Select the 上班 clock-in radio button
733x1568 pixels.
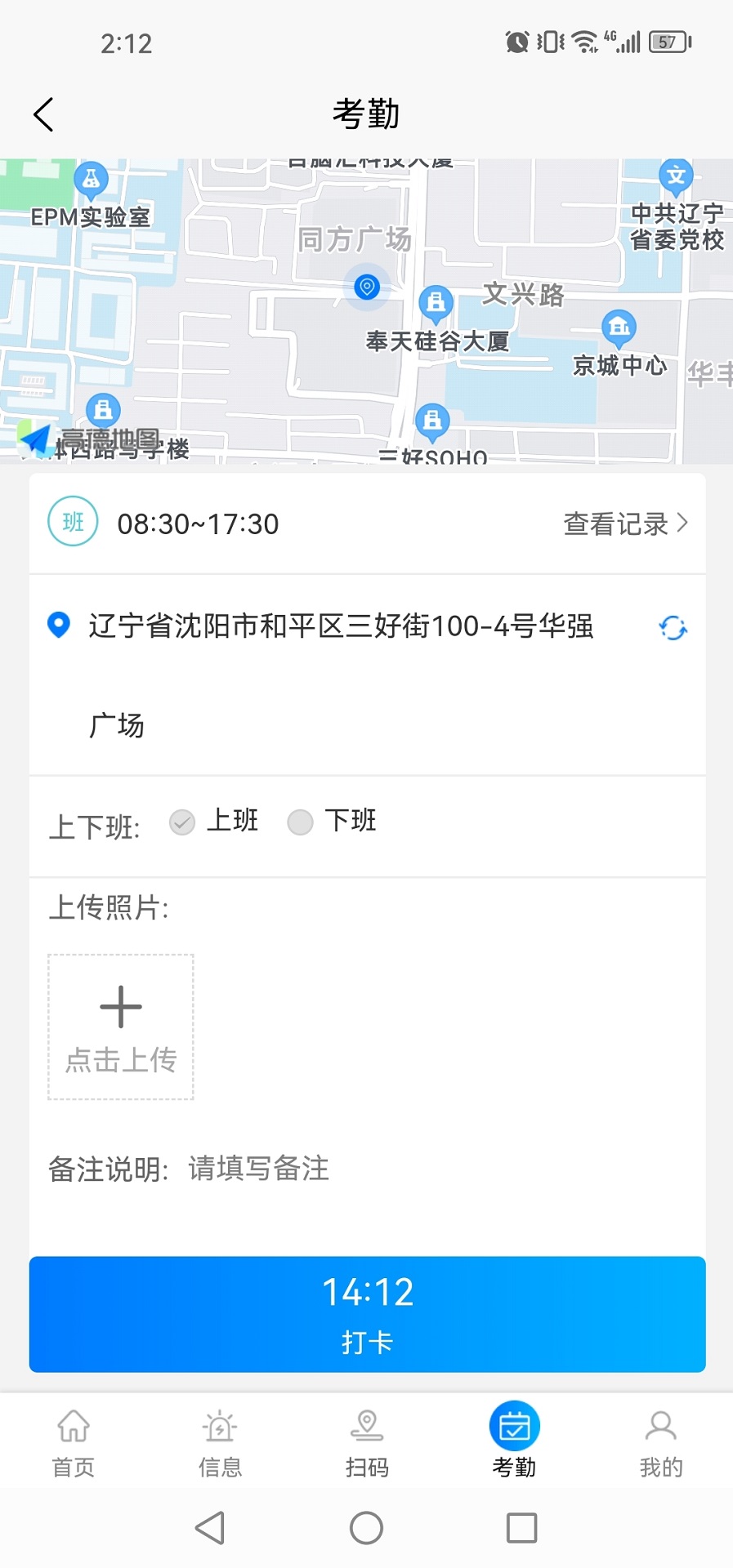click(182, 822)
